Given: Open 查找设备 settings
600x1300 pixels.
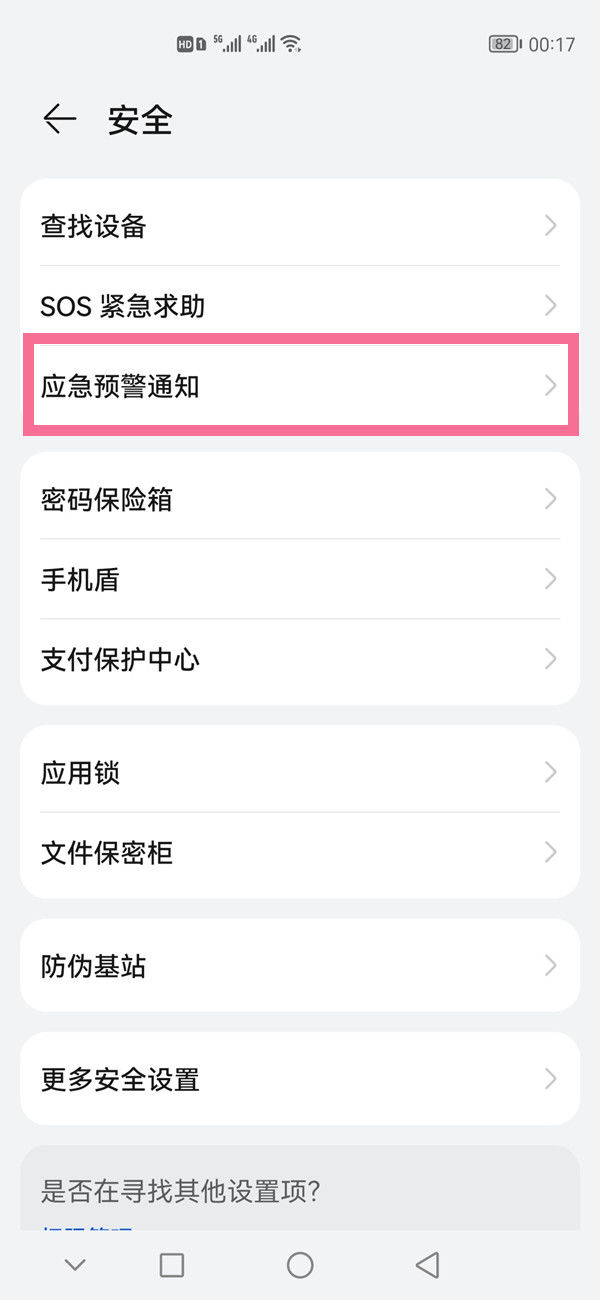Looking at the screenshot, I should pyautogui.click(x=300, y=226).
